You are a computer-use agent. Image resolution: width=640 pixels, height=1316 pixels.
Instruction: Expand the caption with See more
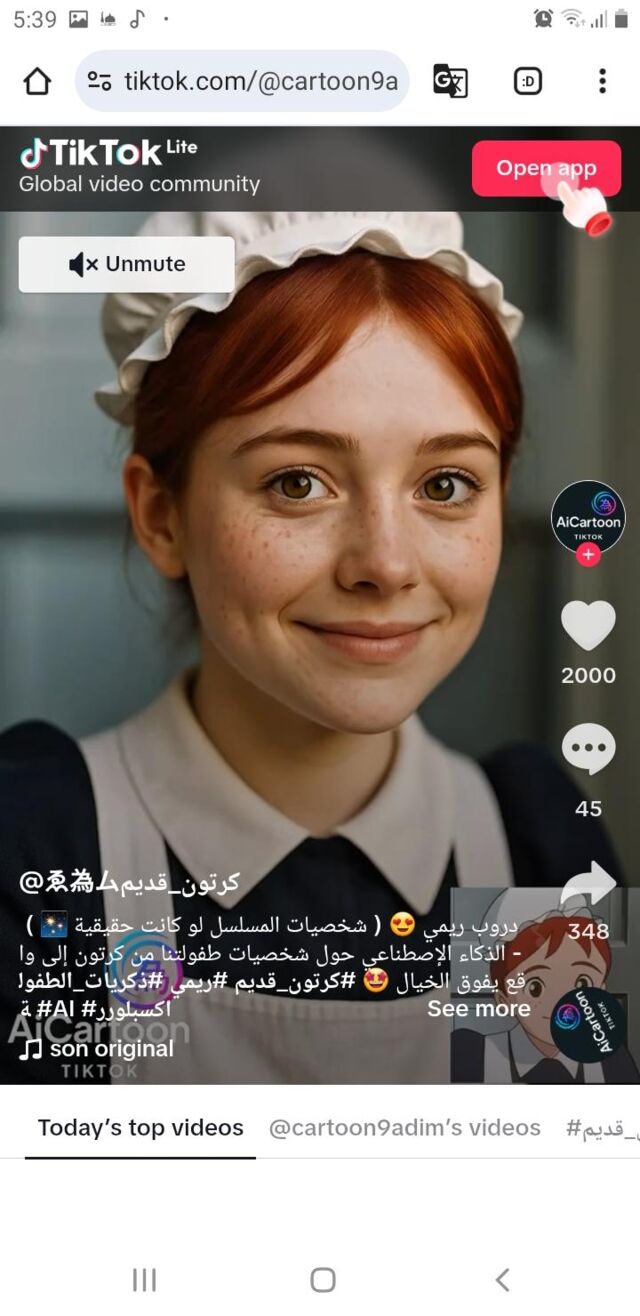(478, 1009)
